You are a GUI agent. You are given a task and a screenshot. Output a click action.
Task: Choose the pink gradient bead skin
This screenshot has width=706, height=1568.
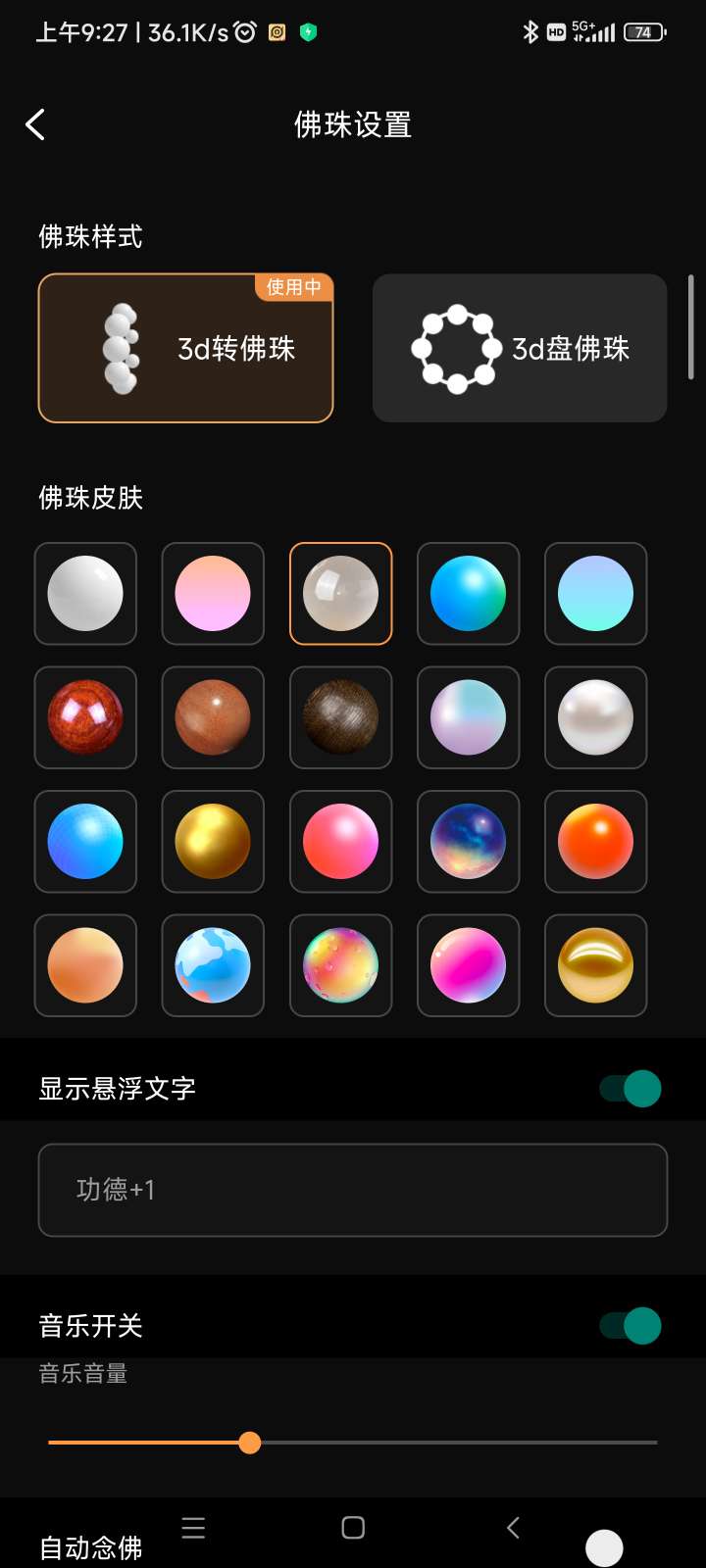[x=213, y=593]
